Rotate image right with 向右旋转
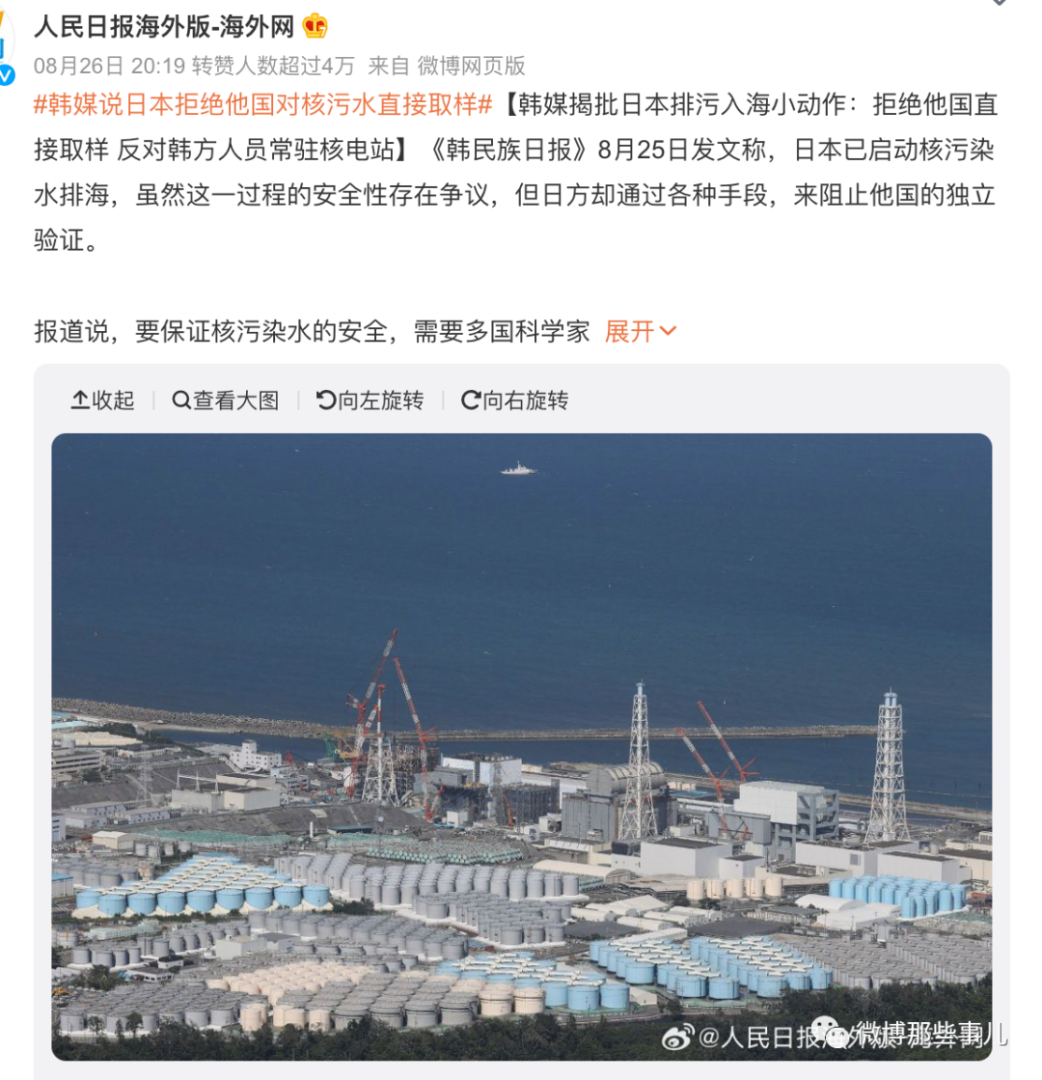The image size is (1042, 1080). pyautogui.click(x=515, y=401)
